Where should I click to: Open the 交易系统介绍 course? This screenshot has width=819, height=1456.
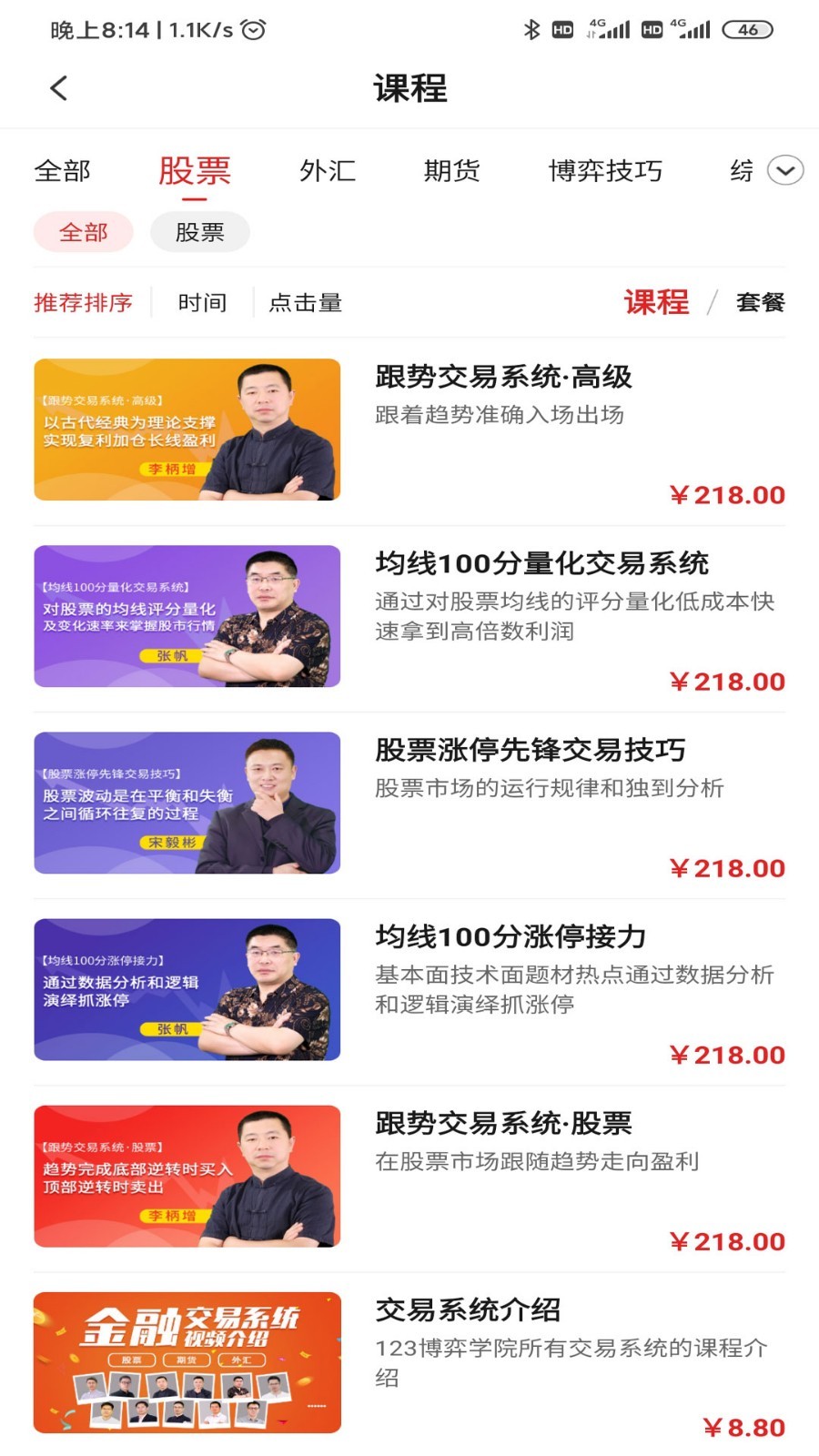pos(468,1309)
